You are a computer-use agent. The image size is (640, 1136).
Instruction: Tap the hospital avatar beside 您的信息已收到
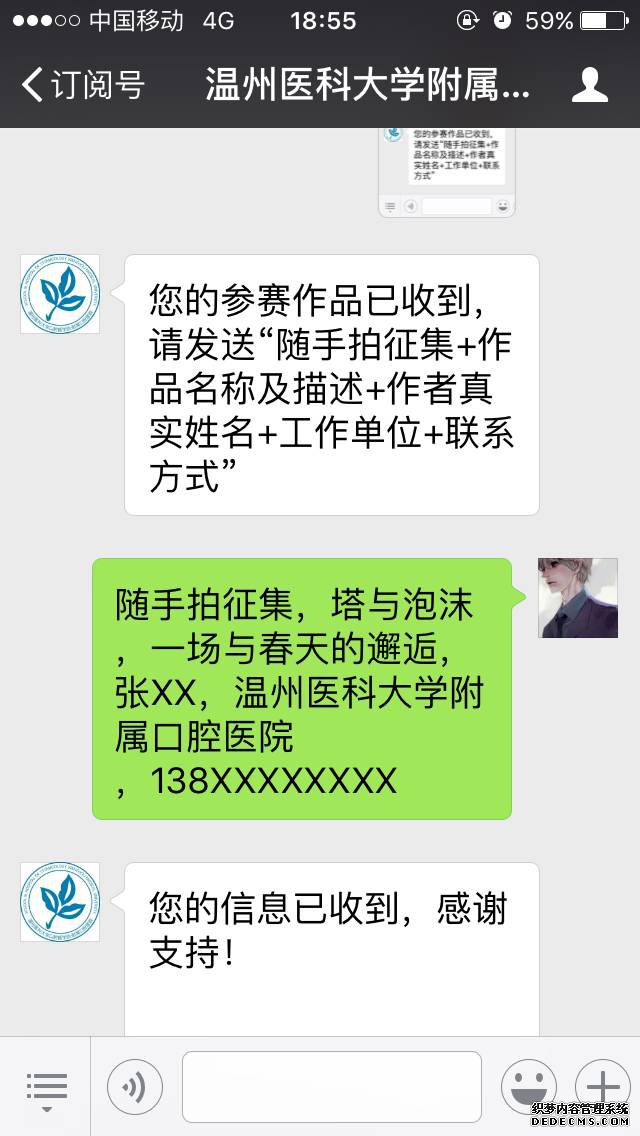[x=60, y=902]
